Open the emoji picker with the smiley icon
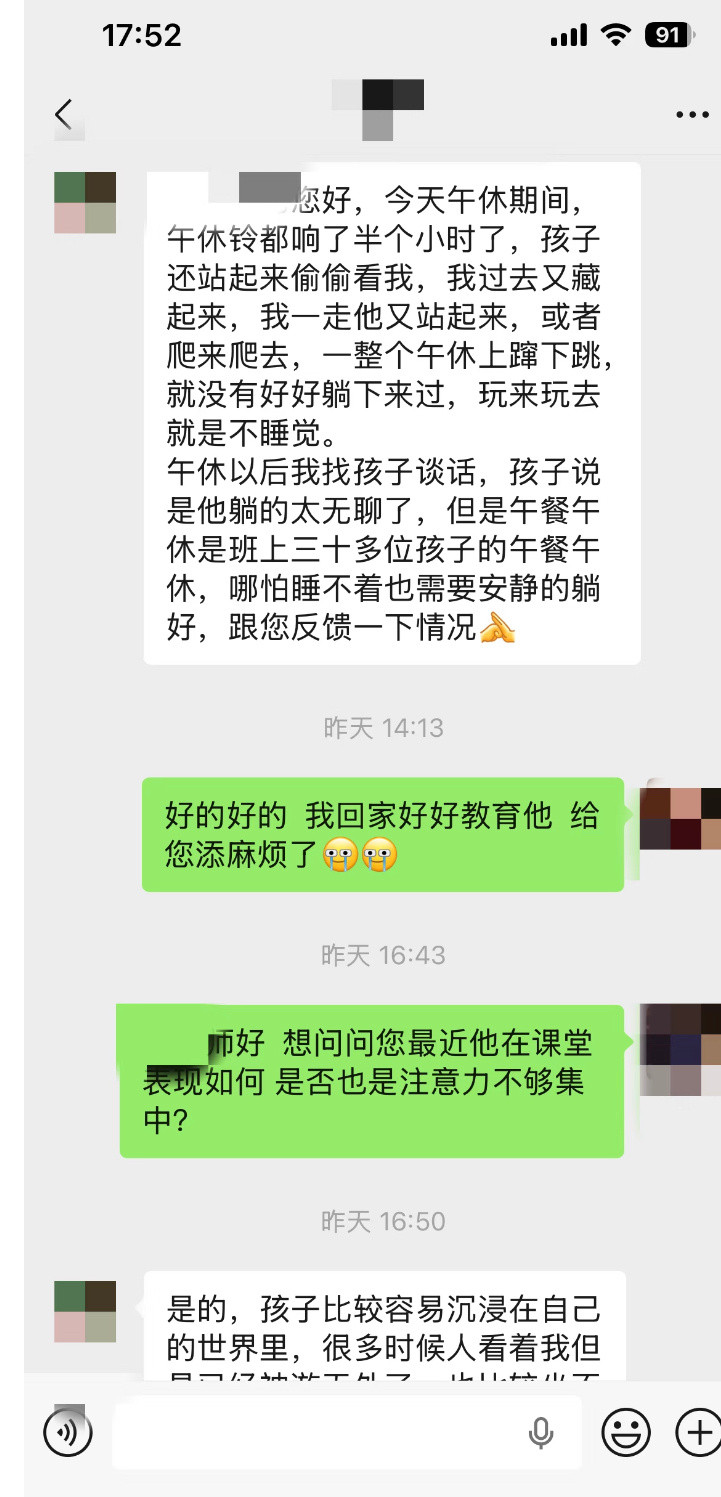Screen dimensions: 721x1497 (628, 1433)
